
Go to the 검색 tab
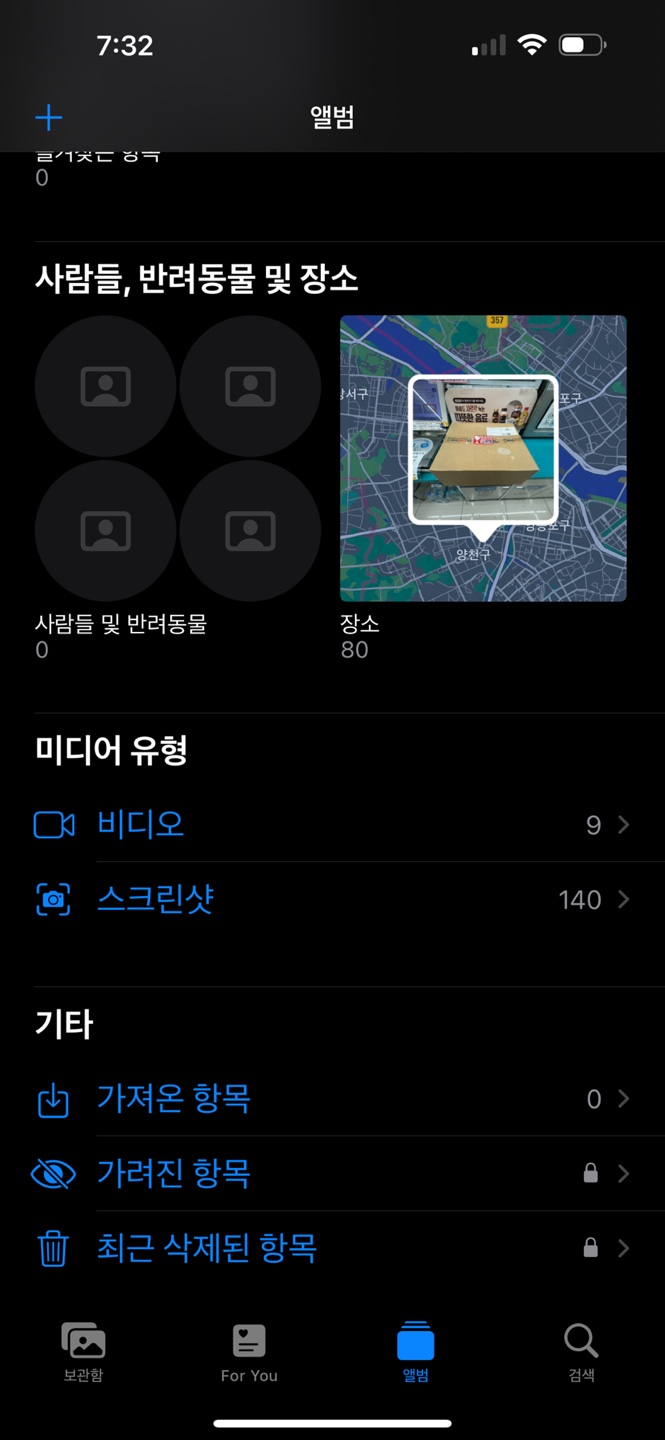581,1352
